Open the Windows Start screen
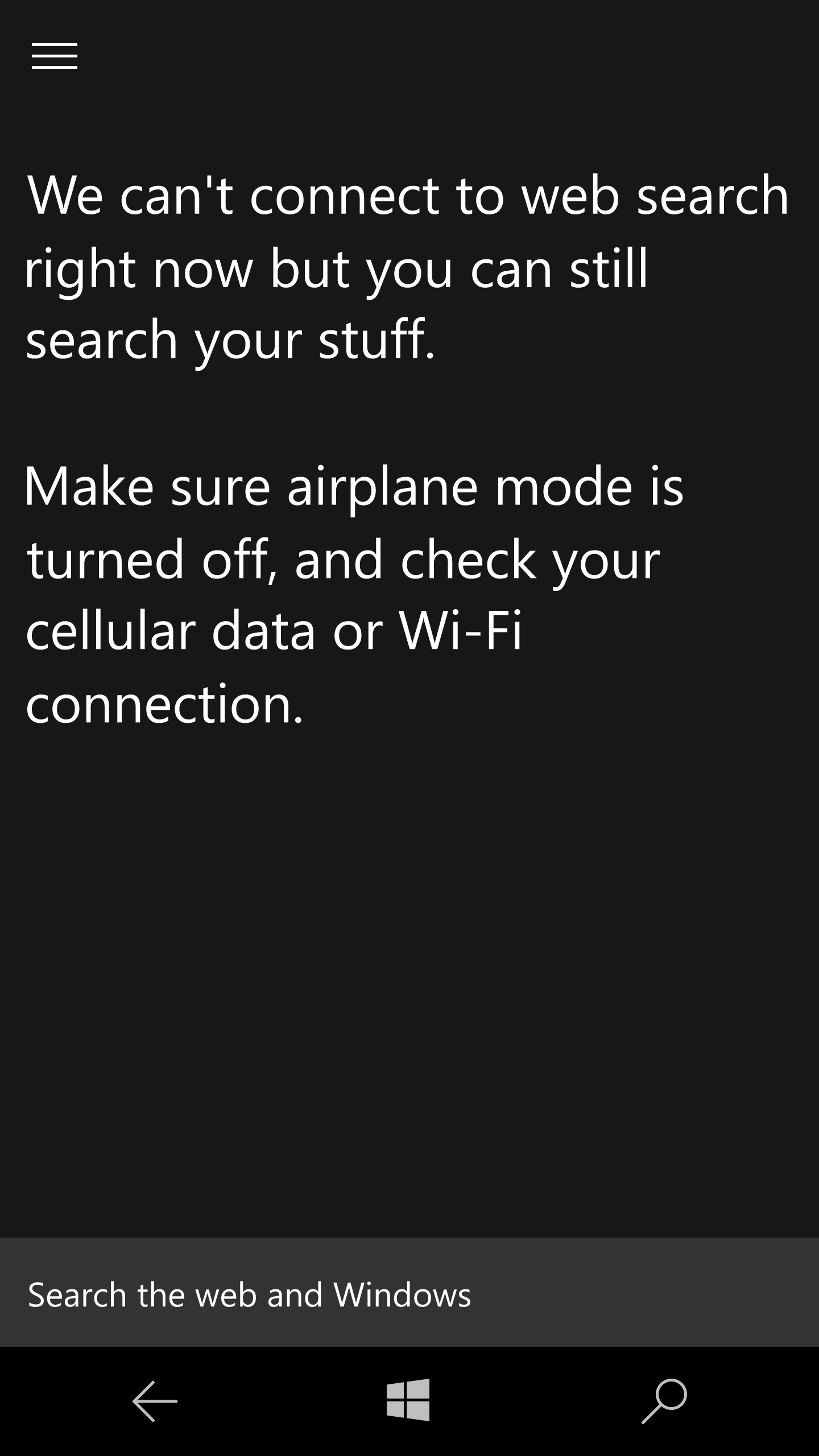The height and width of the screenshot is (1456, 819). click(408, 1400)
